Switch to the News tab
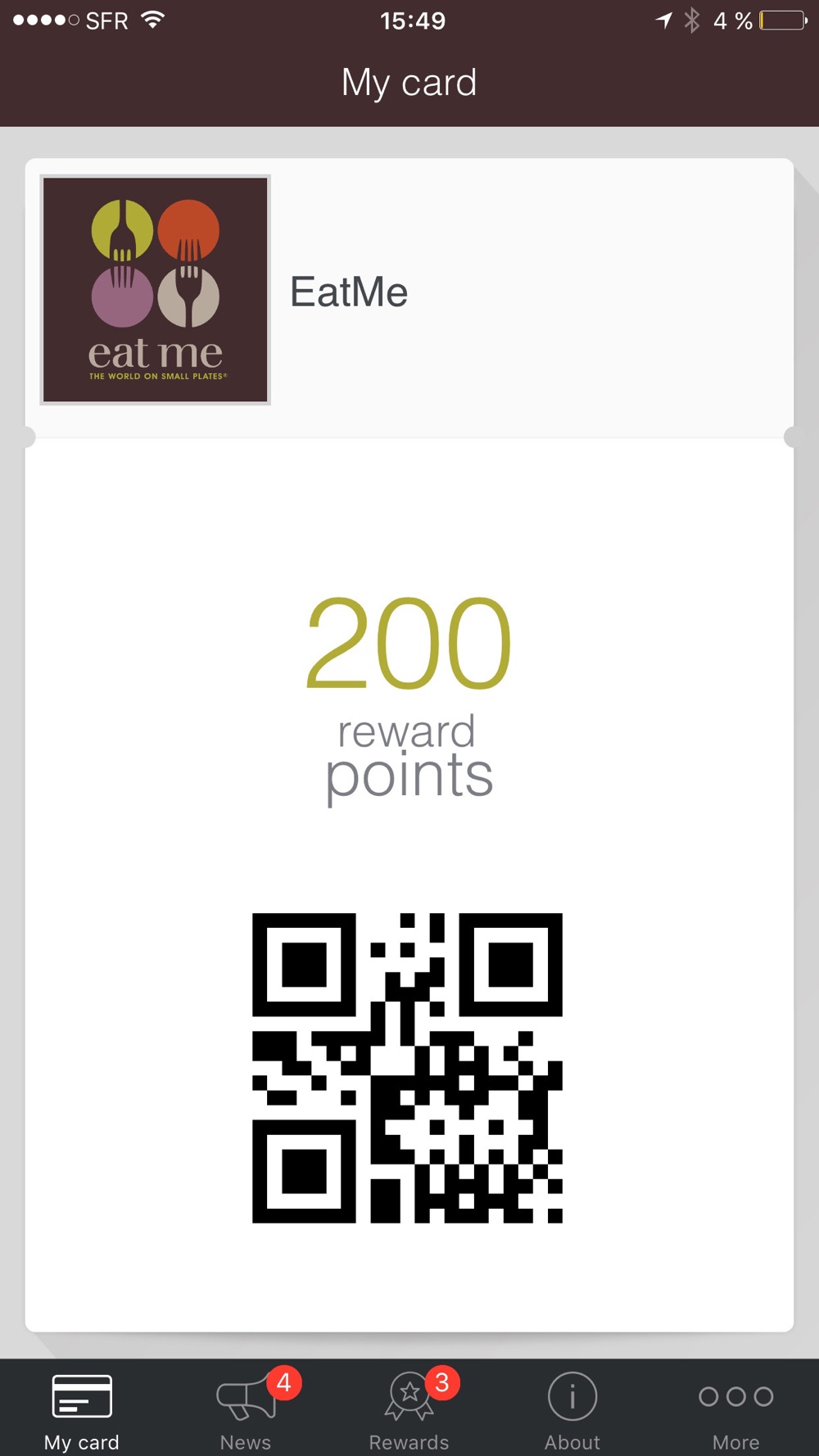 tap(246, 1409)
